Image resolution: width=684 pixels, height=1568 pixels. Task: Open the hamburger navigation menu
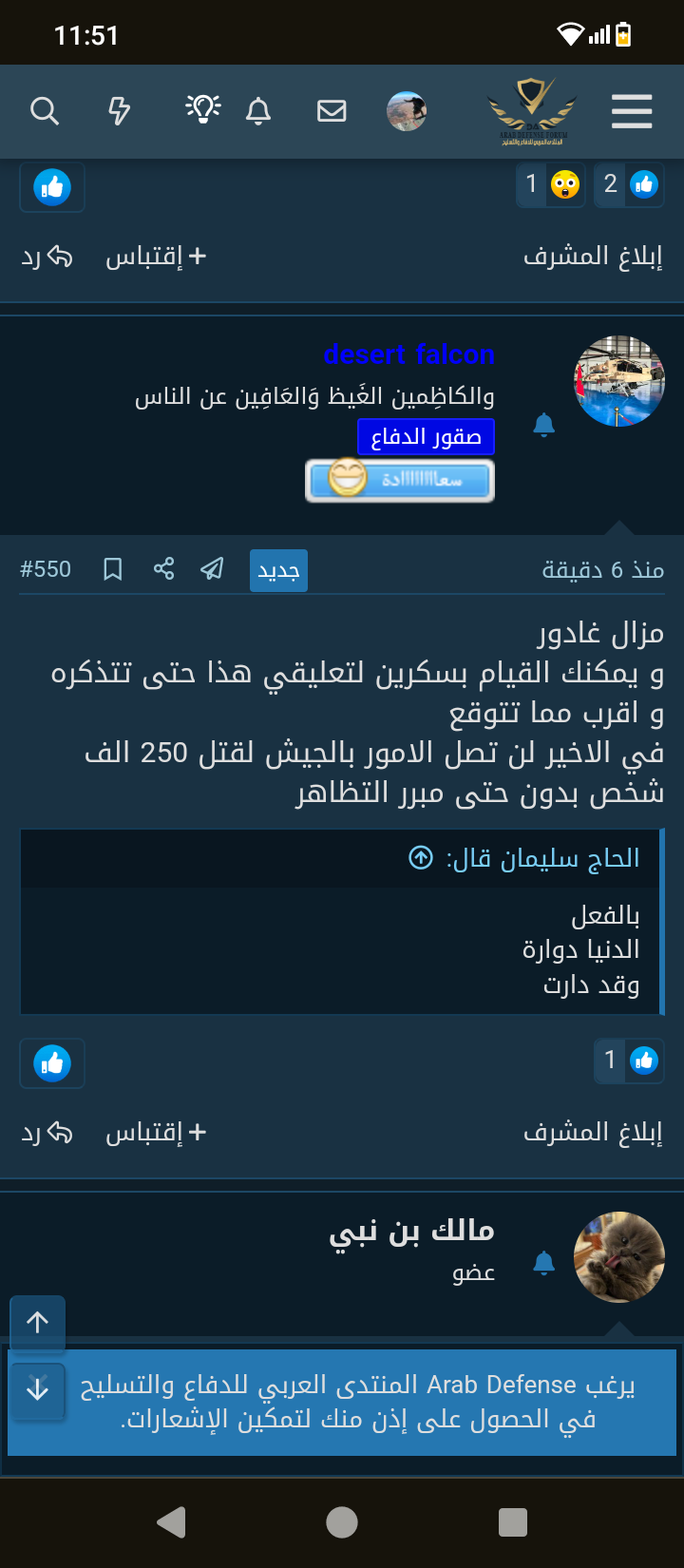(x=631, y=111)
